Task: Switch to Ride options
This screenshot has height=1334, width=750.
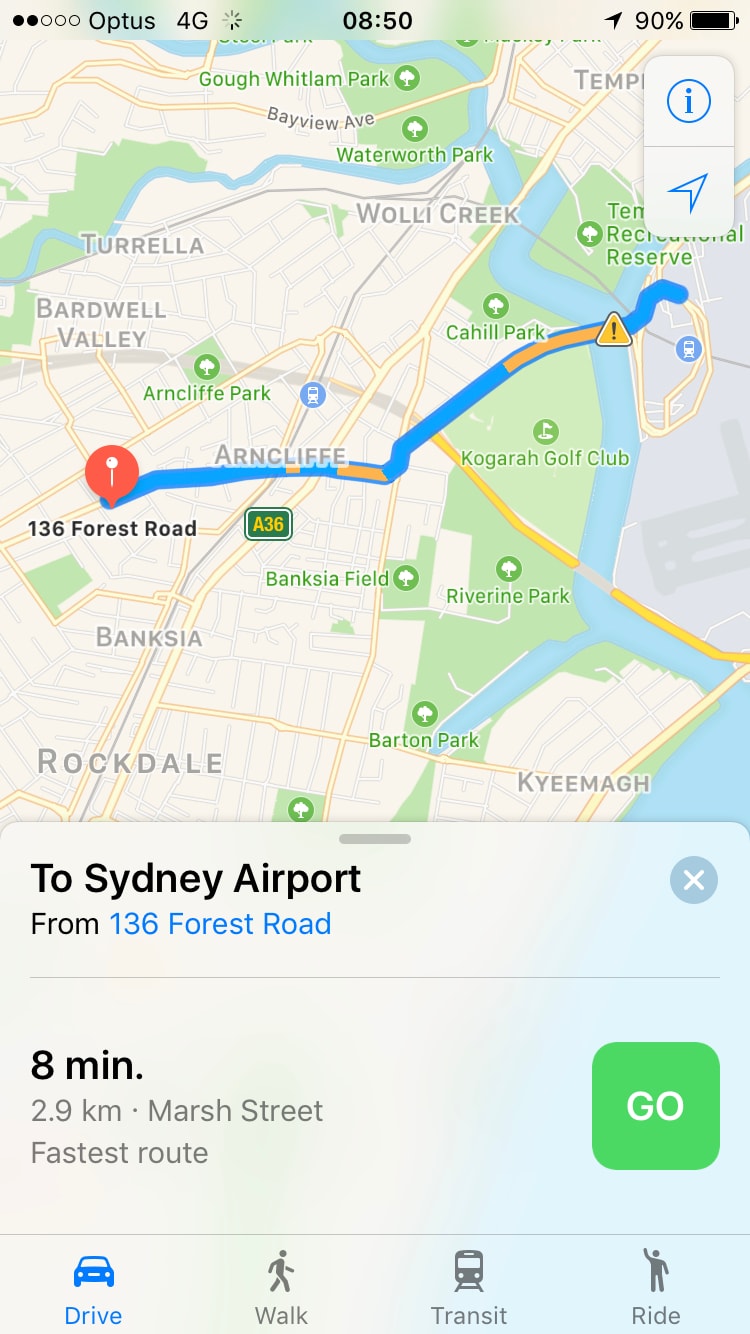Action: pos(656,1287)
